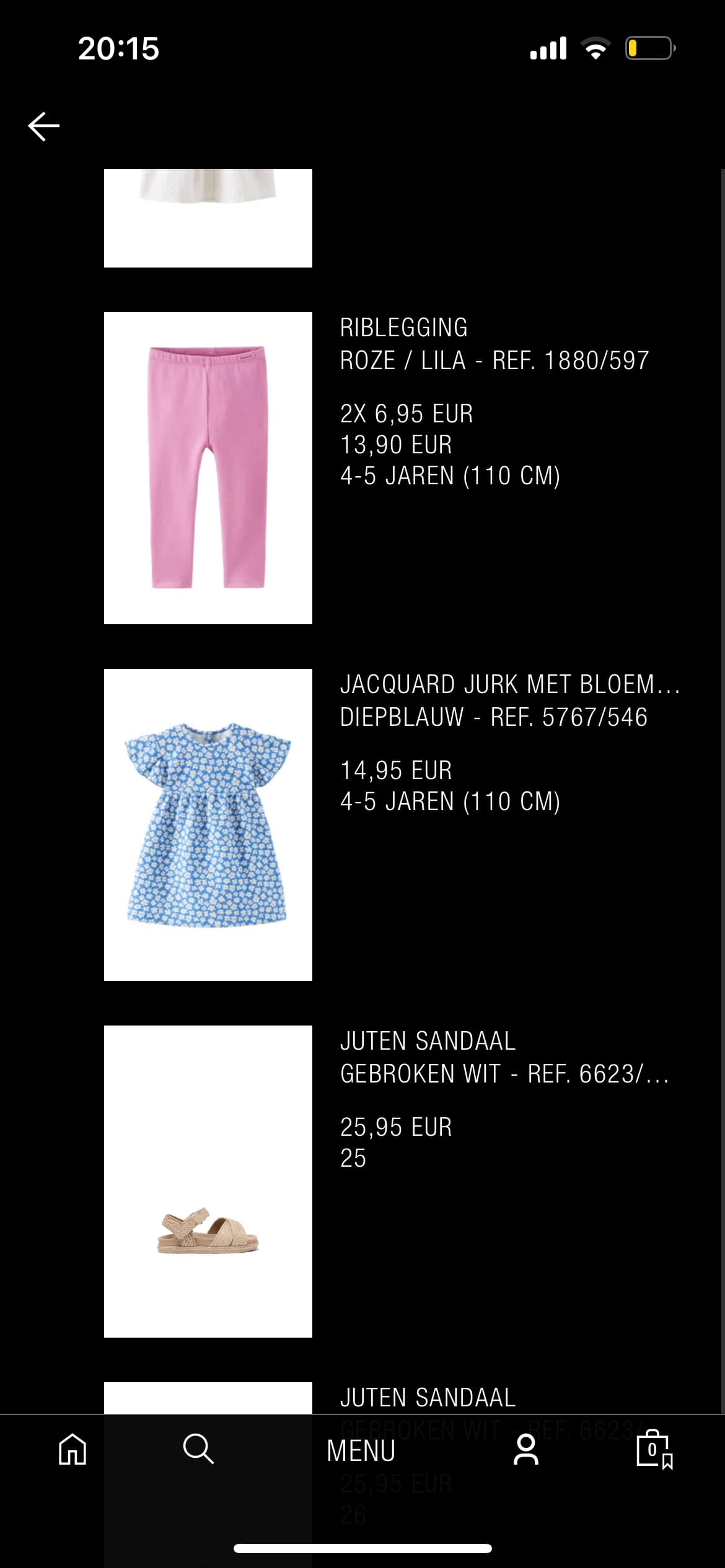This screenshot has height=1568, width=725.
Task: Go to the home tab
Action: click(72, 1450)
